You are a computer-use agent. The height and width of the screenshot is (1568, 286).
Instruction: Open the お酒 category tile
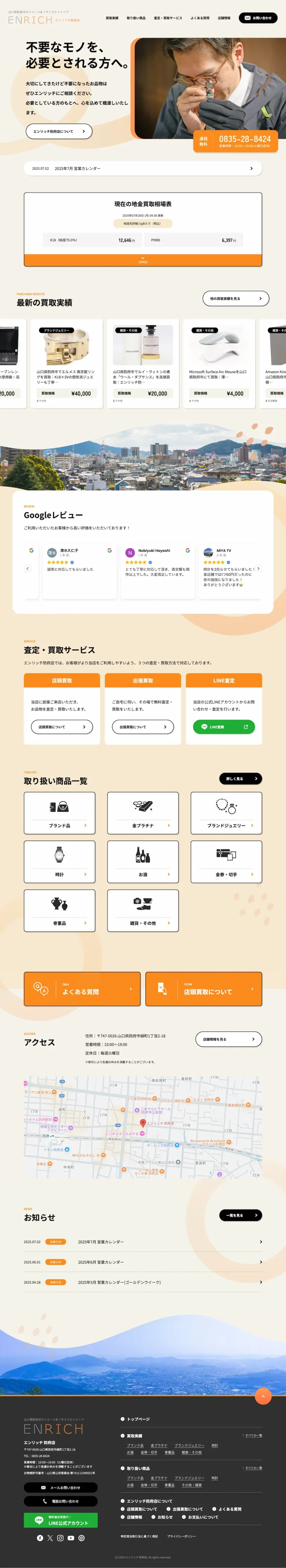click(143, 861)
